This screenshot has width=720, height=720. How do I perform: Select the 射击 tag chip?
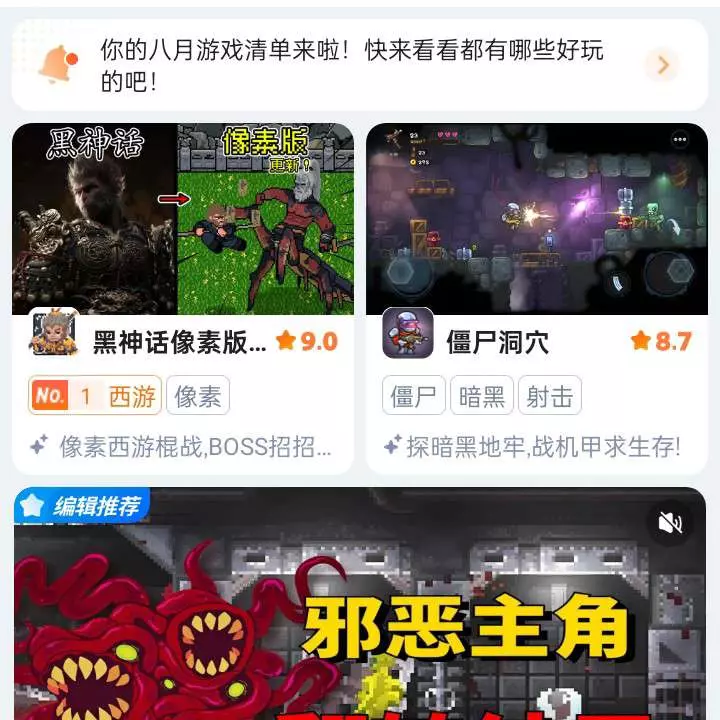(550, 397)
